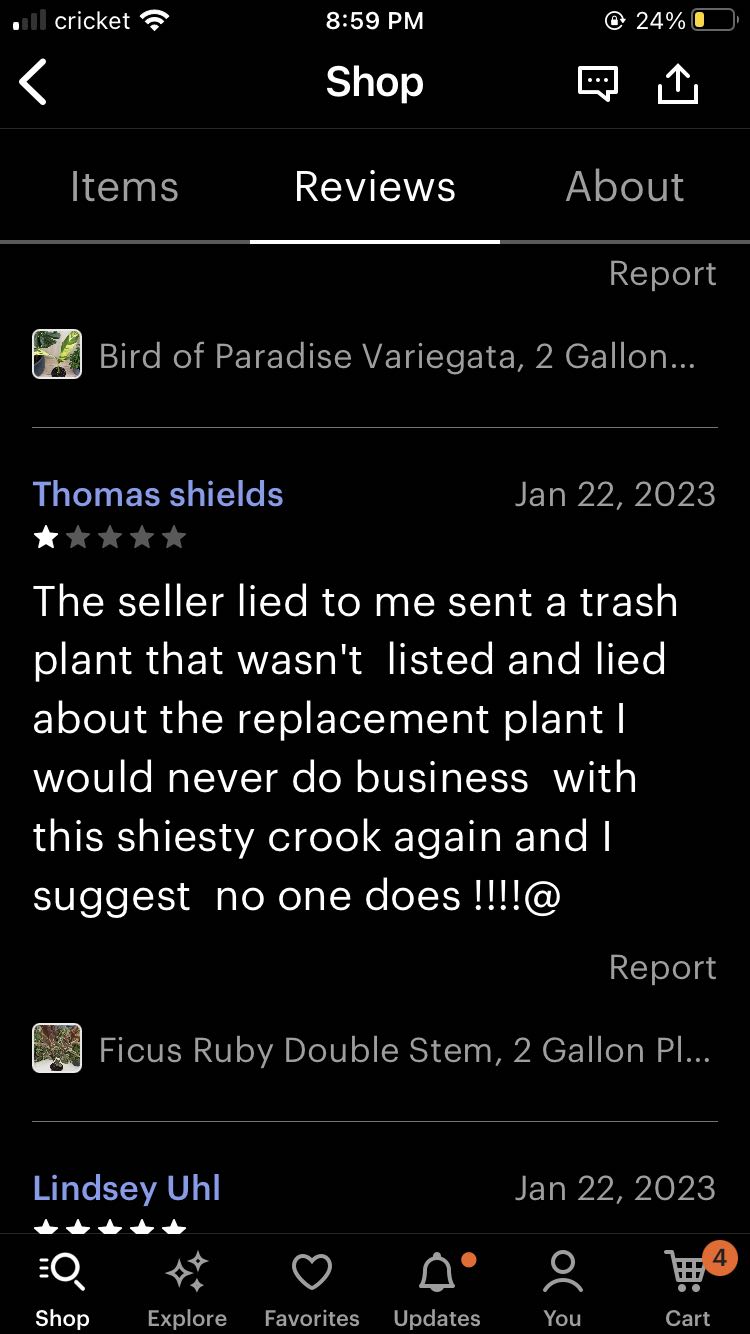View Thomas shields' profile
Viewport: 750px width, 1334px height.
point(158,494)
